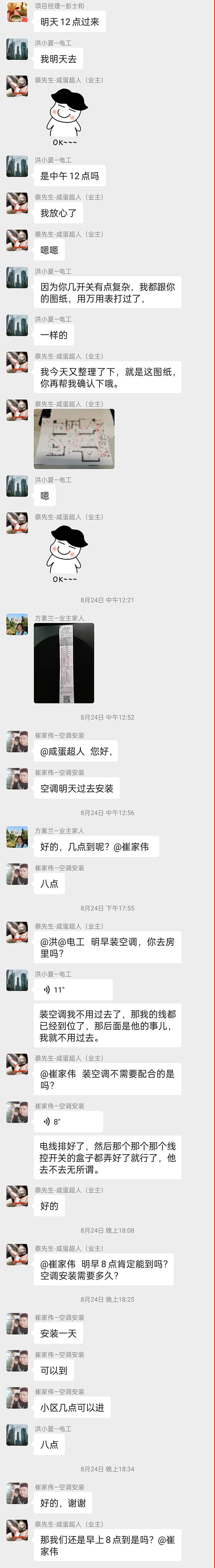Screen dimensions: 215x1568
Task: Open 洪小夏's avatar beside 我明天去
Action: pyautogui.click(x=17, y=49)
